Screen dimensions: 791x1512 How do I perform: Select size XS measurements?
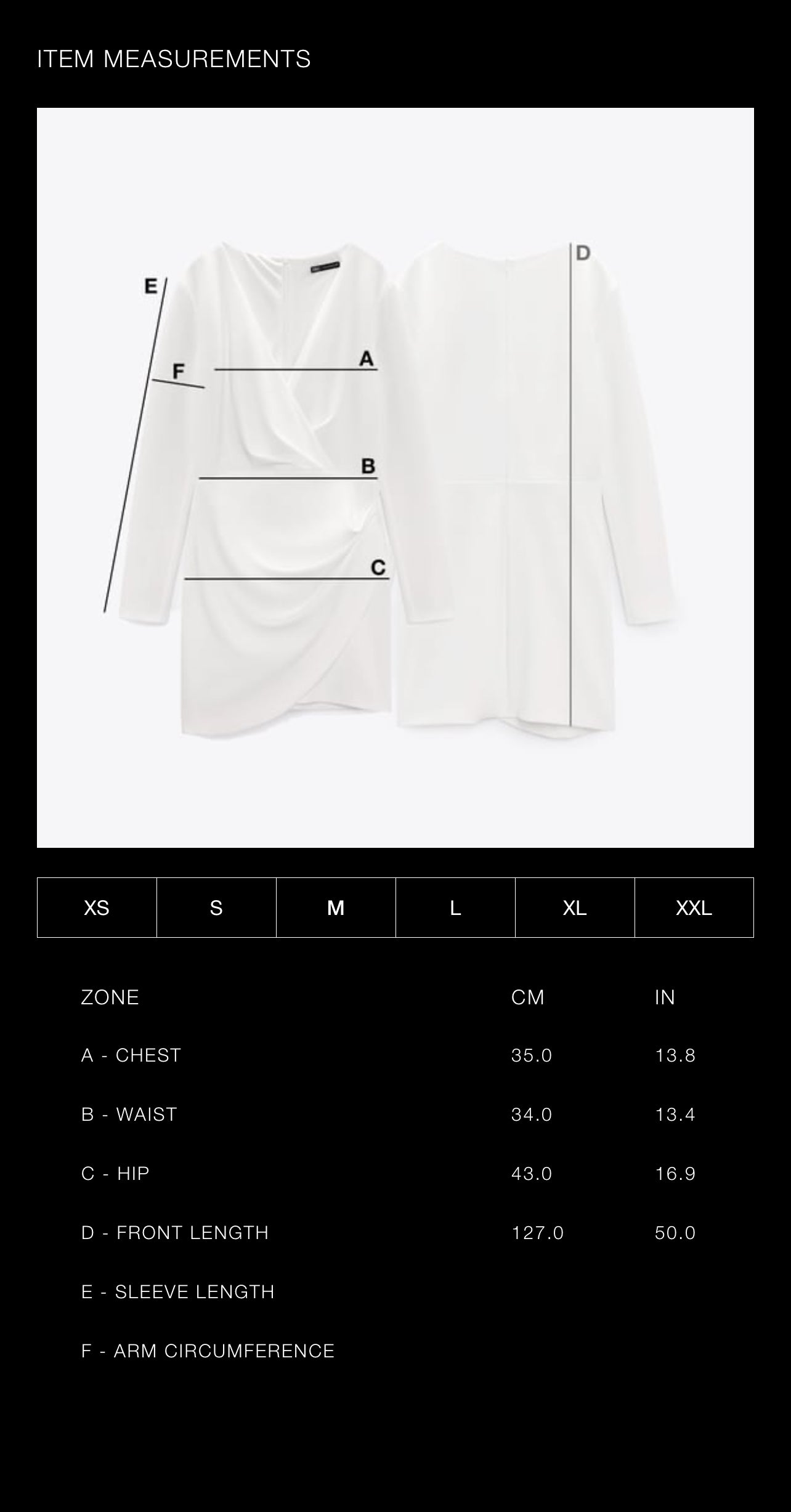(97, 908)
